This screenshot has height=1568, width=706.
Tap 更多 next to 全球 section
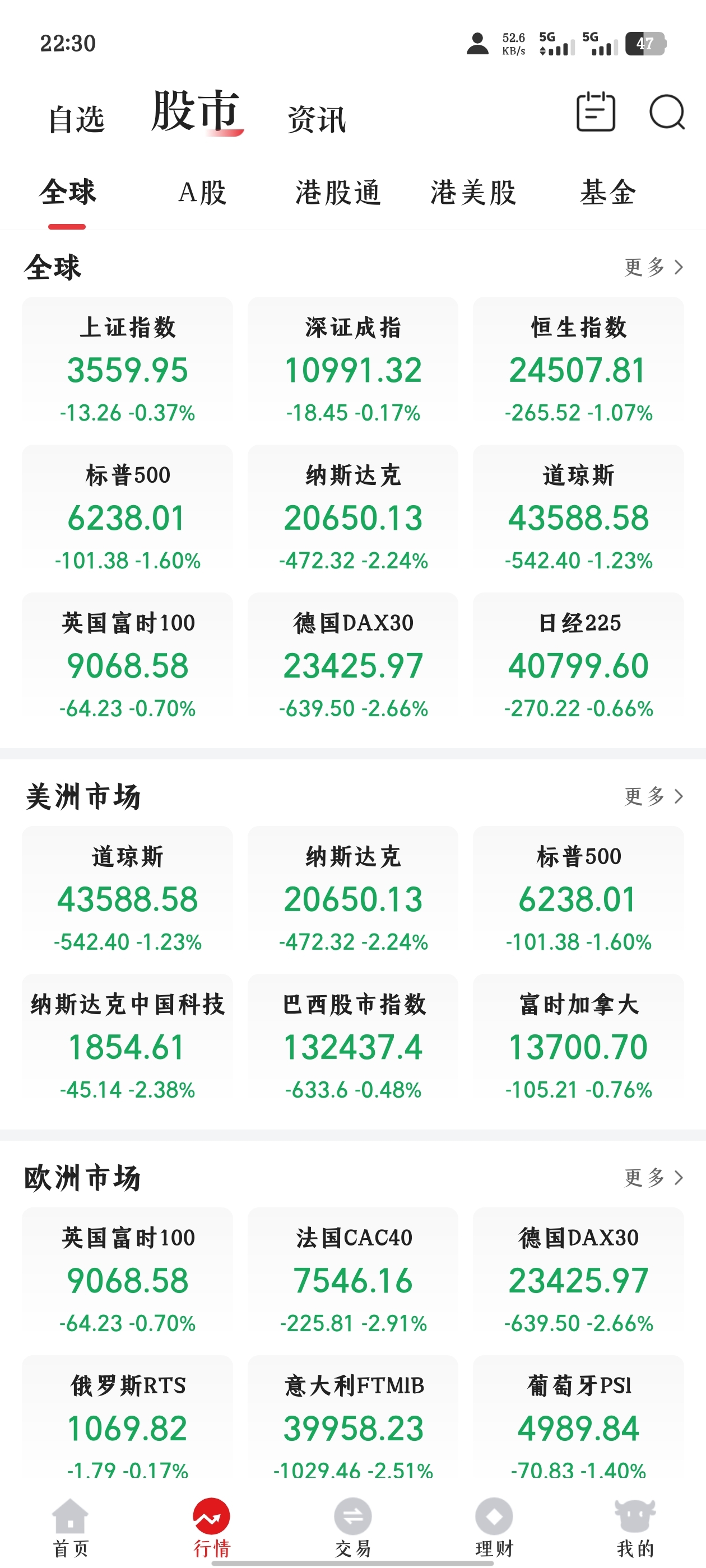[x=654, y=267]
